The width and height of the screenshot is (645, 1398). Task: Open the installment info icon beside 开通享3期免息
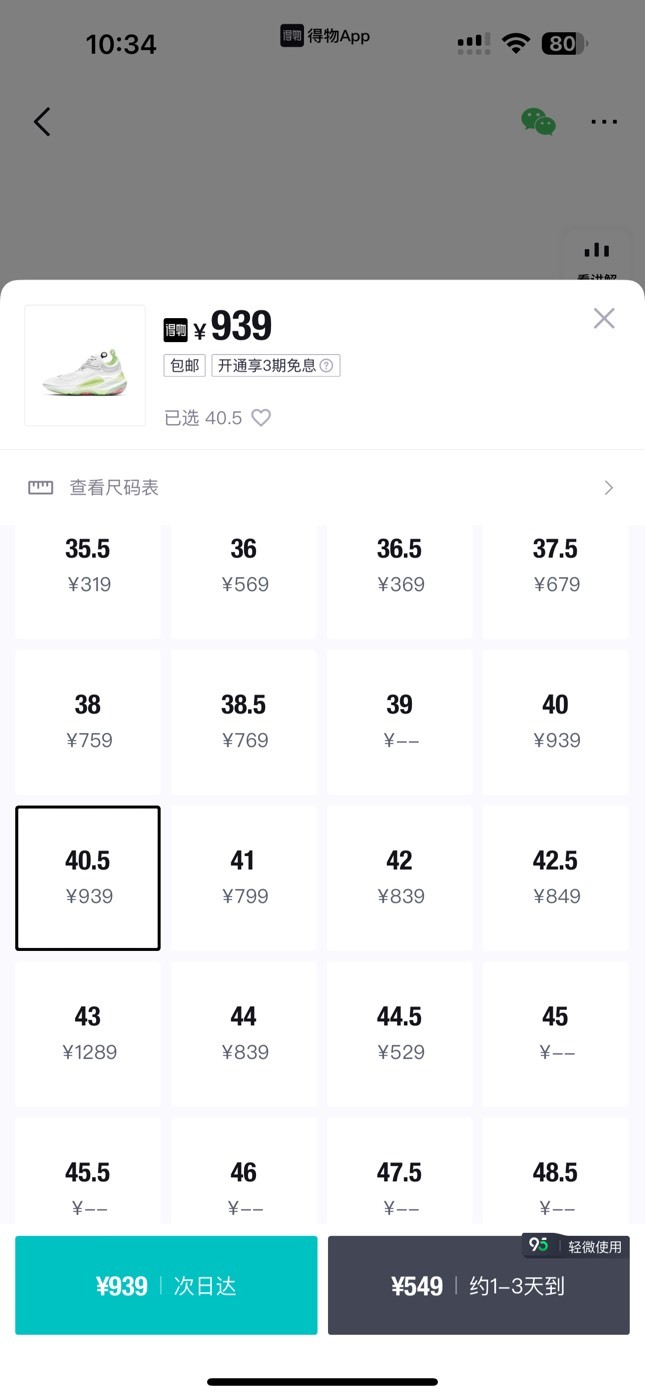[x=326, y=366]
